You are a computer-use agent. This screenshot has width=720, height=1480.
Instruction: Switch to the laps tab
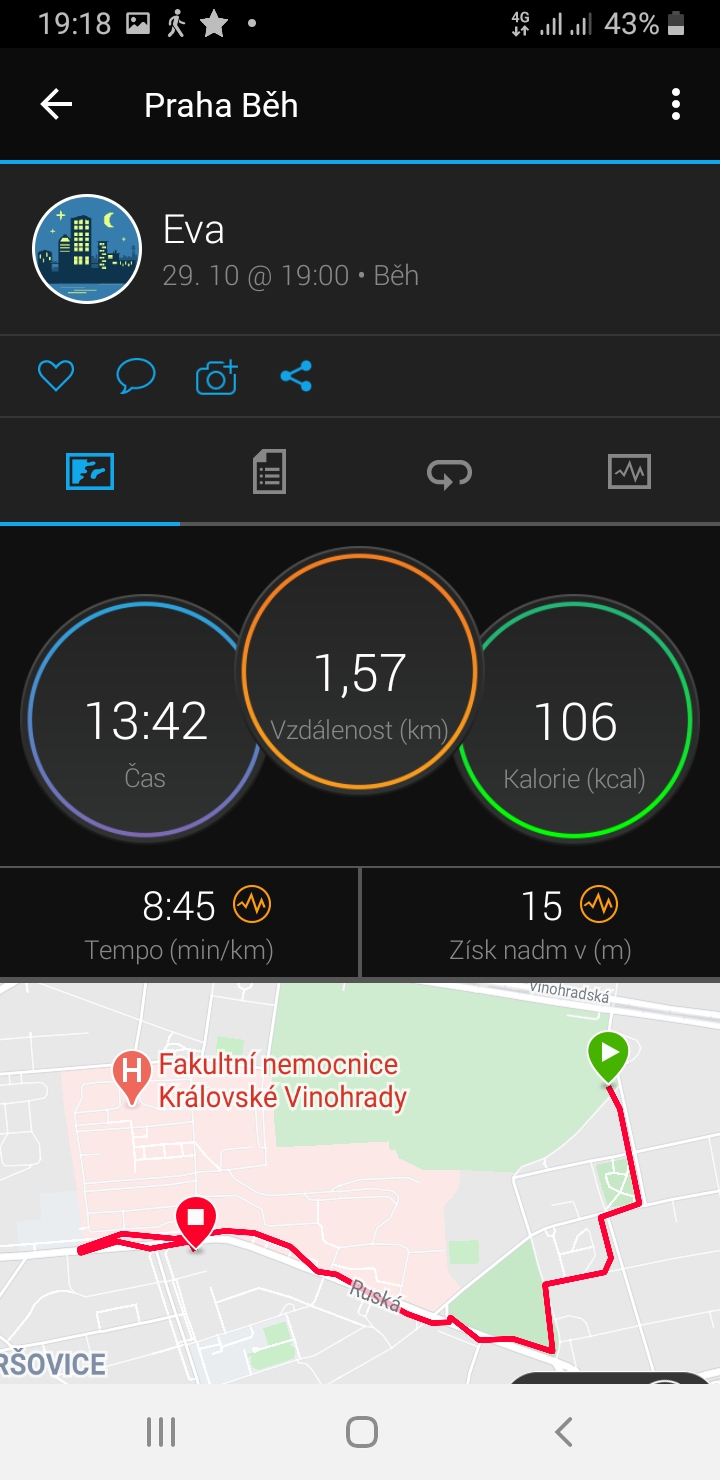pyautogui.click(x=449, y=472)
